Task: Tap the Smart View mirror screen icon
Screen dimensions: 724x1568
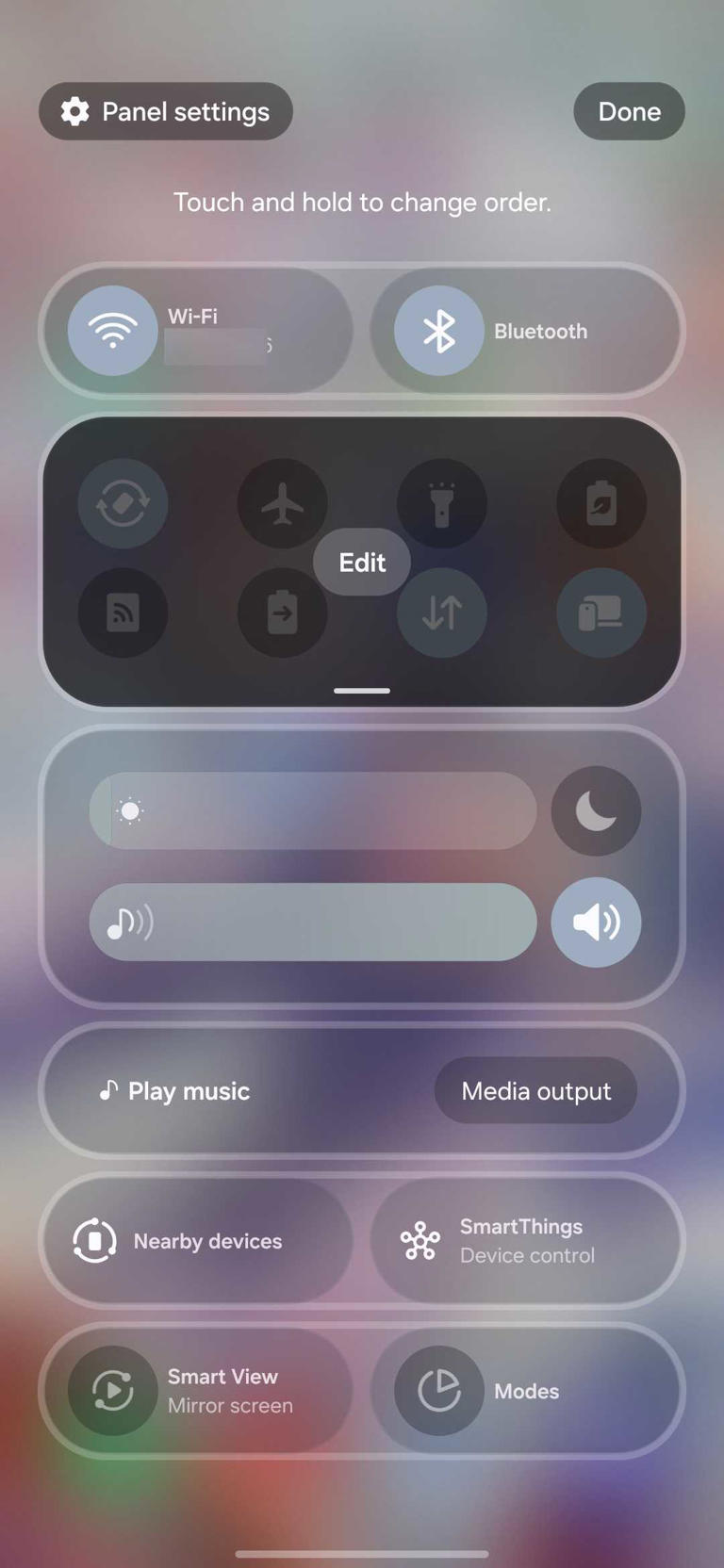Action: [112, 1390]
